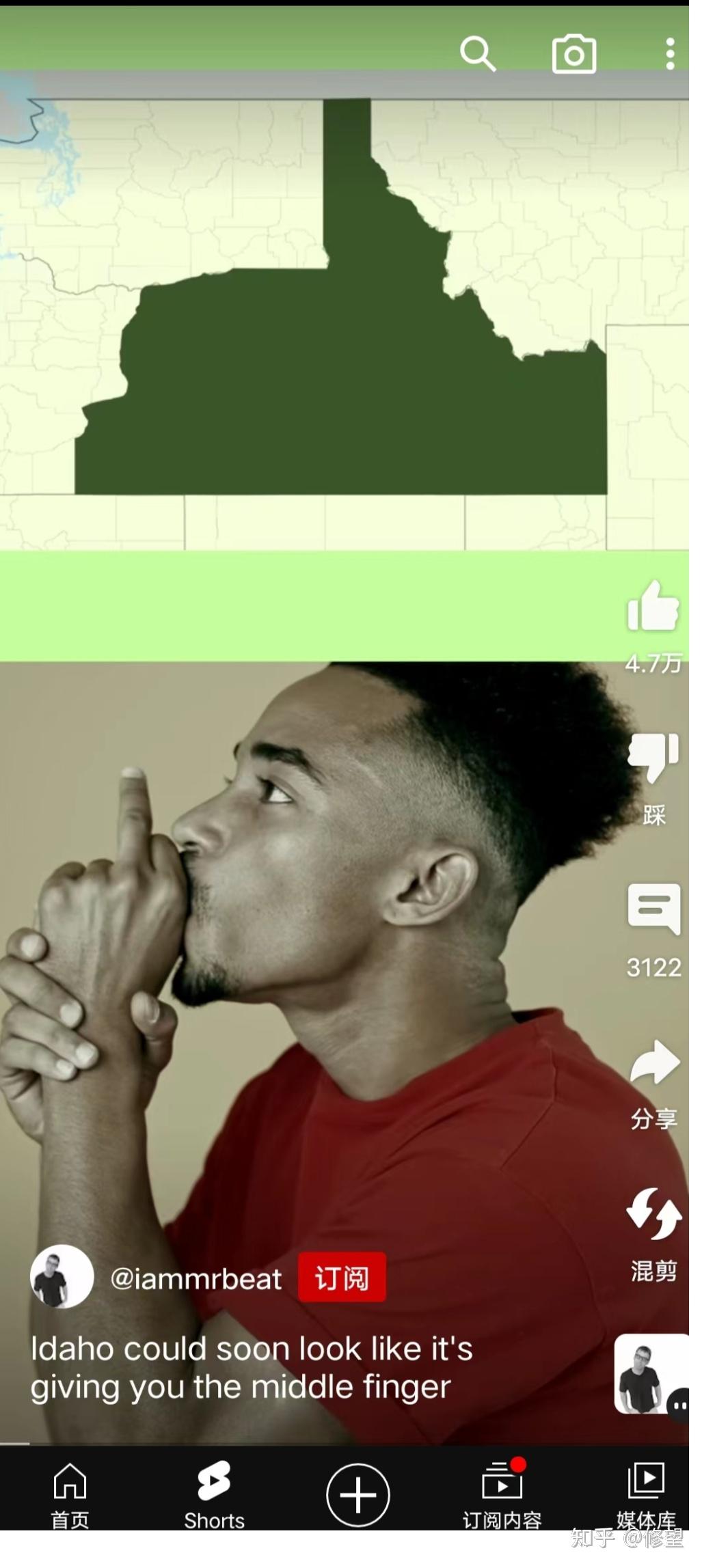This screenshot has width=702, height=1568.
Task: Go to the Home tab
Action: tap(70, 1494)
